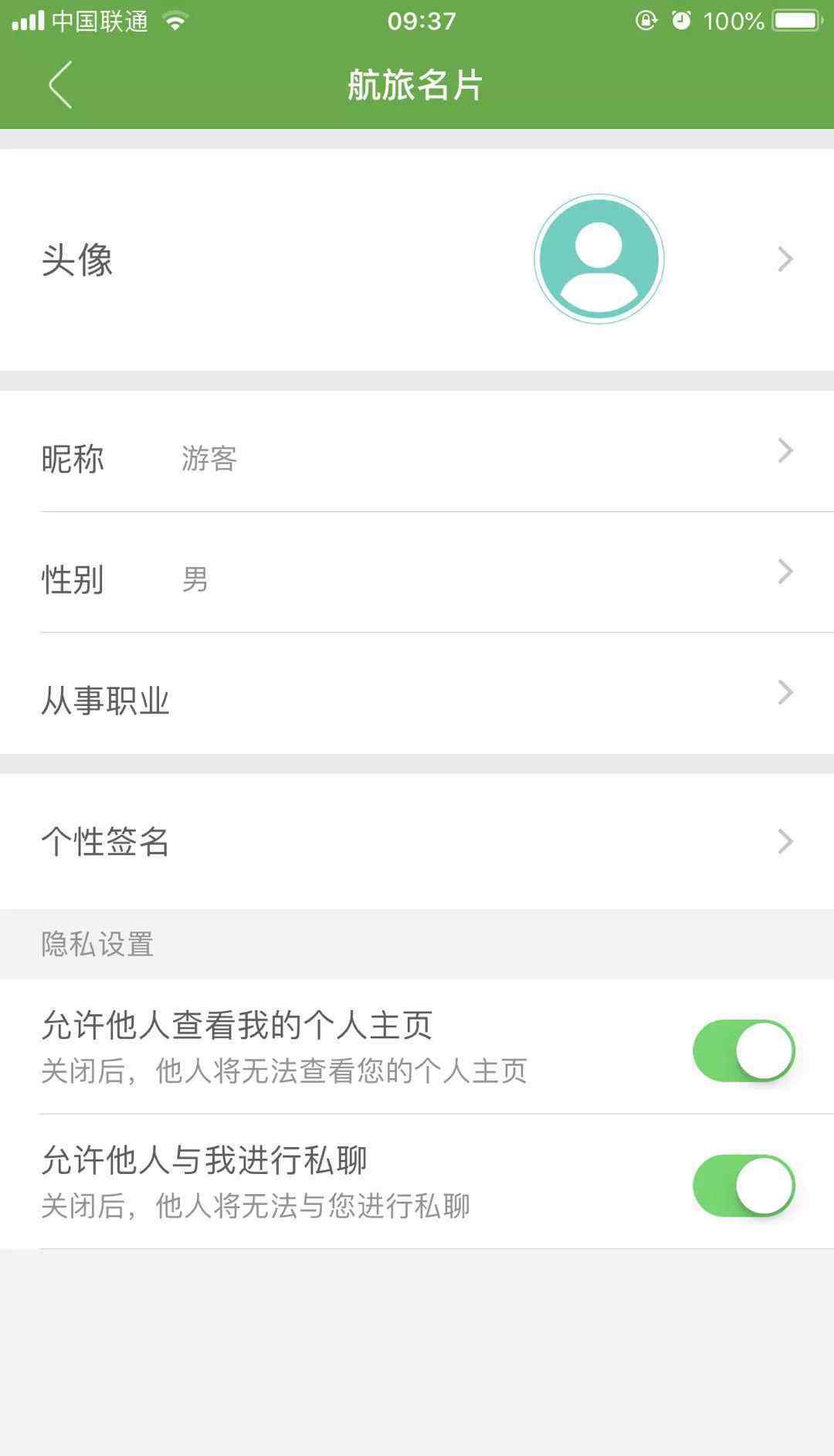Go back from 航旅名片 page
The image size is (834, 1456).
(60, 85)
